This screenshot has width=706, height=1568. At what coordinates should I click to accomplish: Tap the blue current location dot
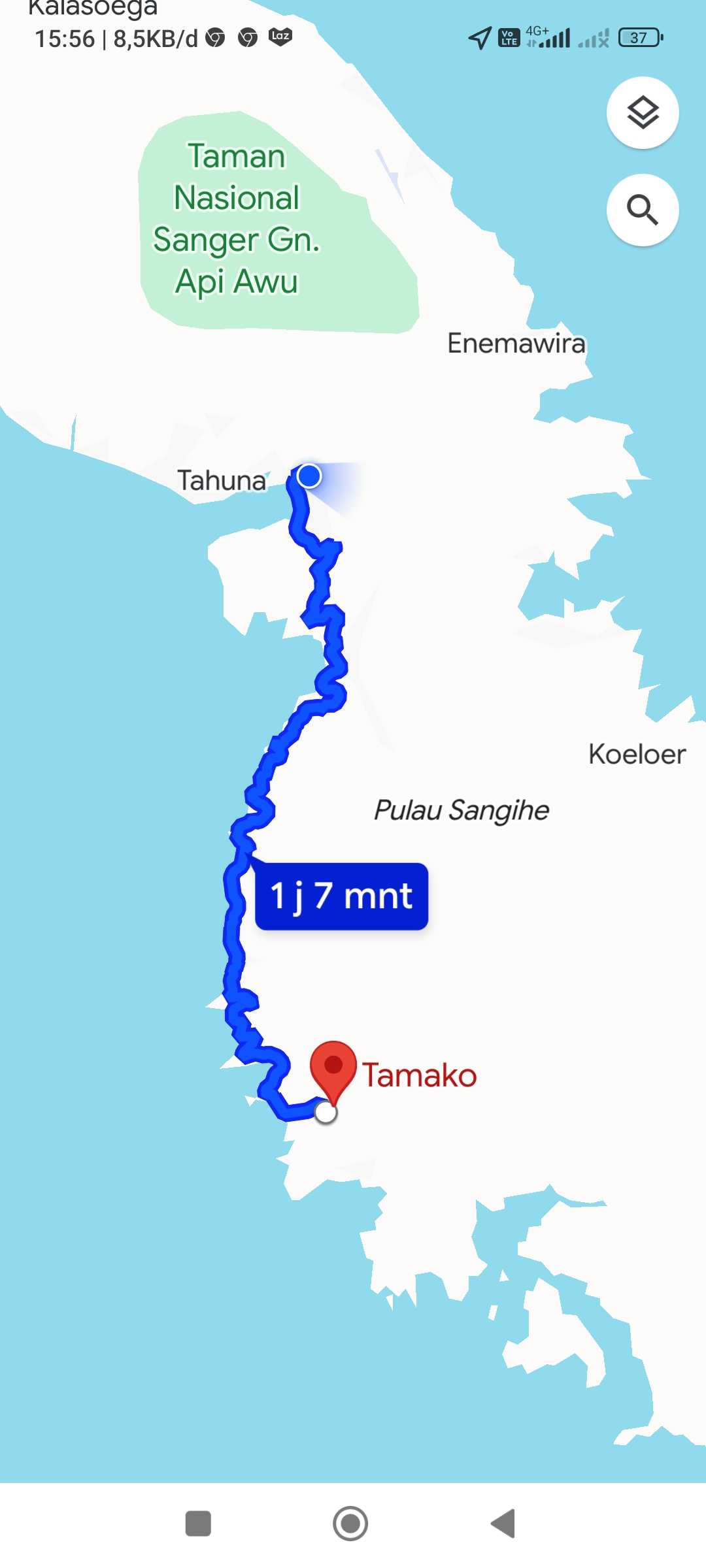click(x=309, y=476)
